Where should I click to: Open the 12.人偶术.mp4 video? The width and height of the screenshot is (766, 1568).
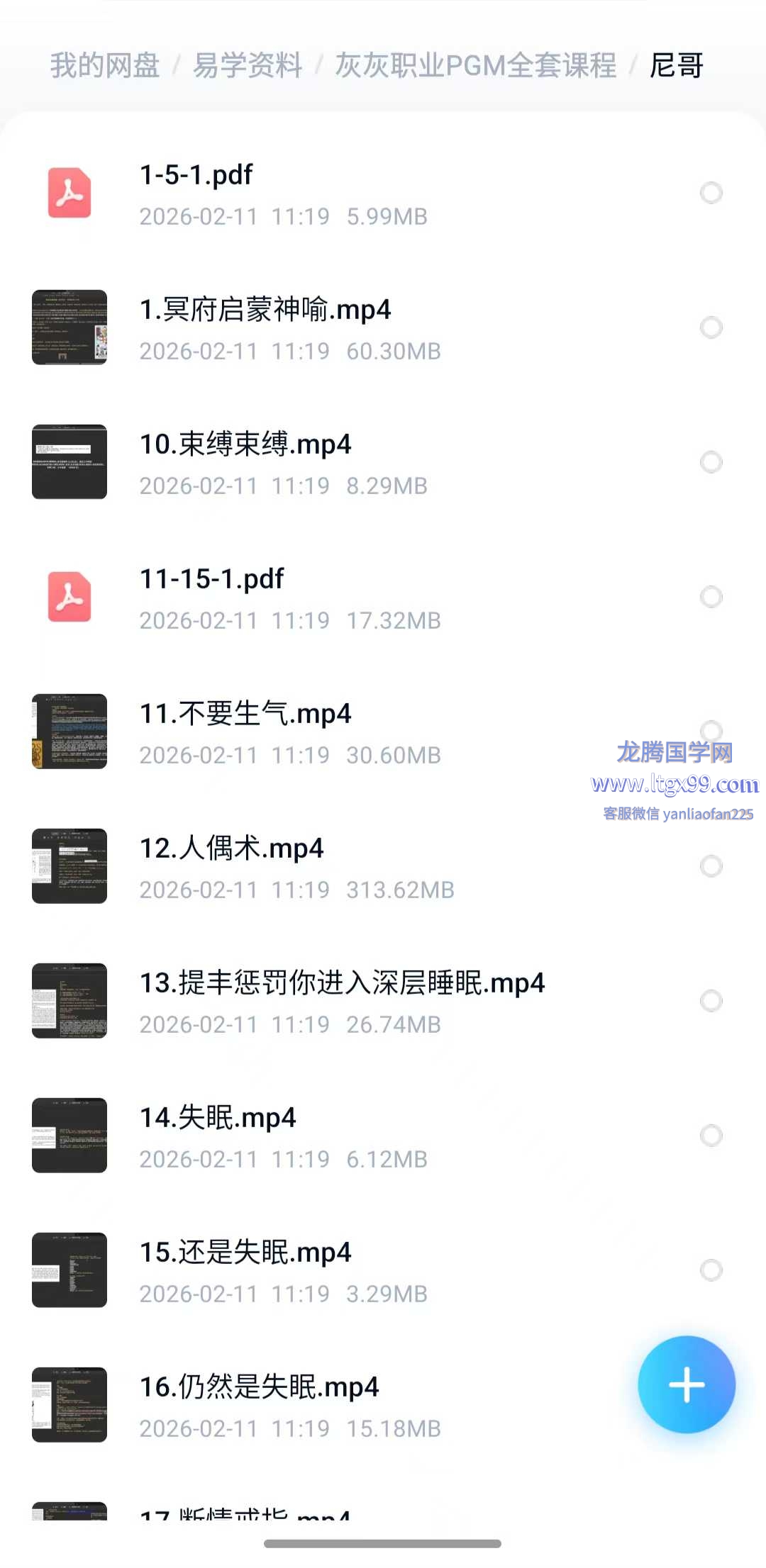pyautogui.click(x=231, y=849)
